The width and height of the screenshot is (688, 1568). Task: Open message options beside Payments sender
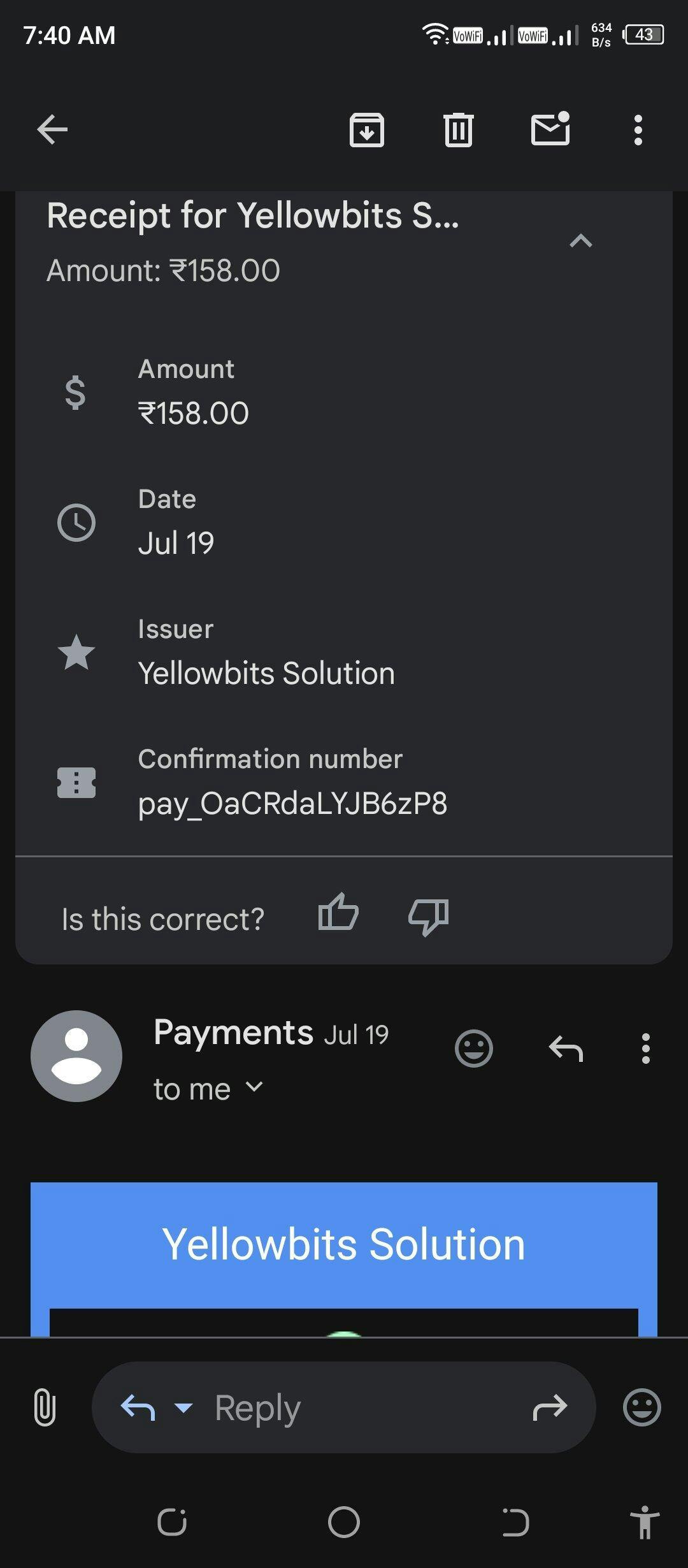[646, 1049]
